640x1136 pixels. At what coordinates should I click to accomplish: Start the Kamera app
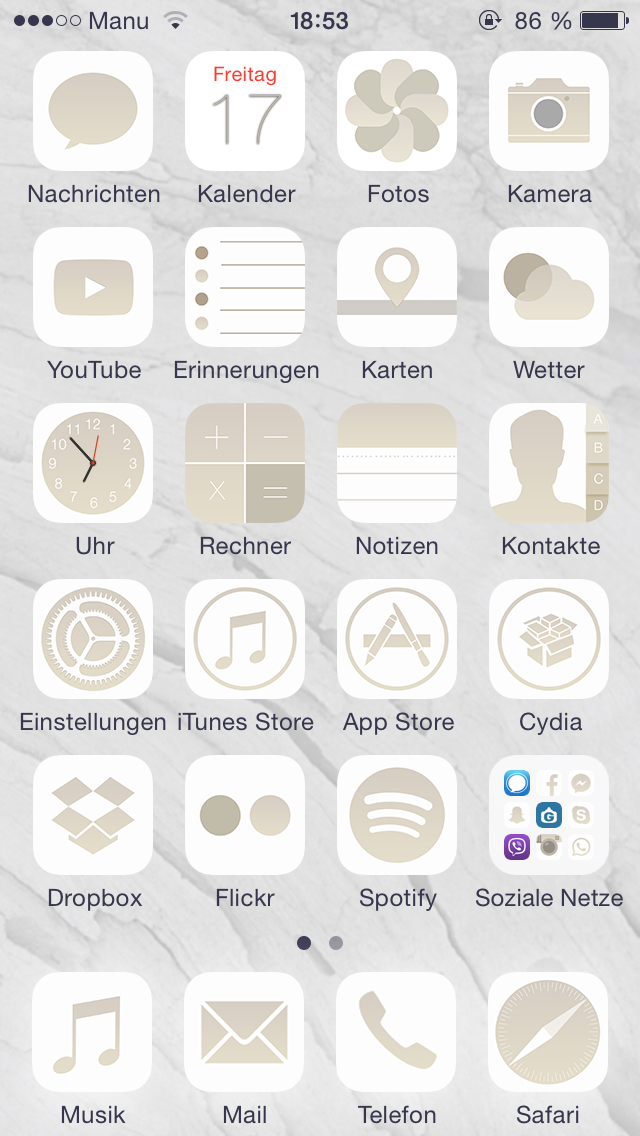click(549, 111)
